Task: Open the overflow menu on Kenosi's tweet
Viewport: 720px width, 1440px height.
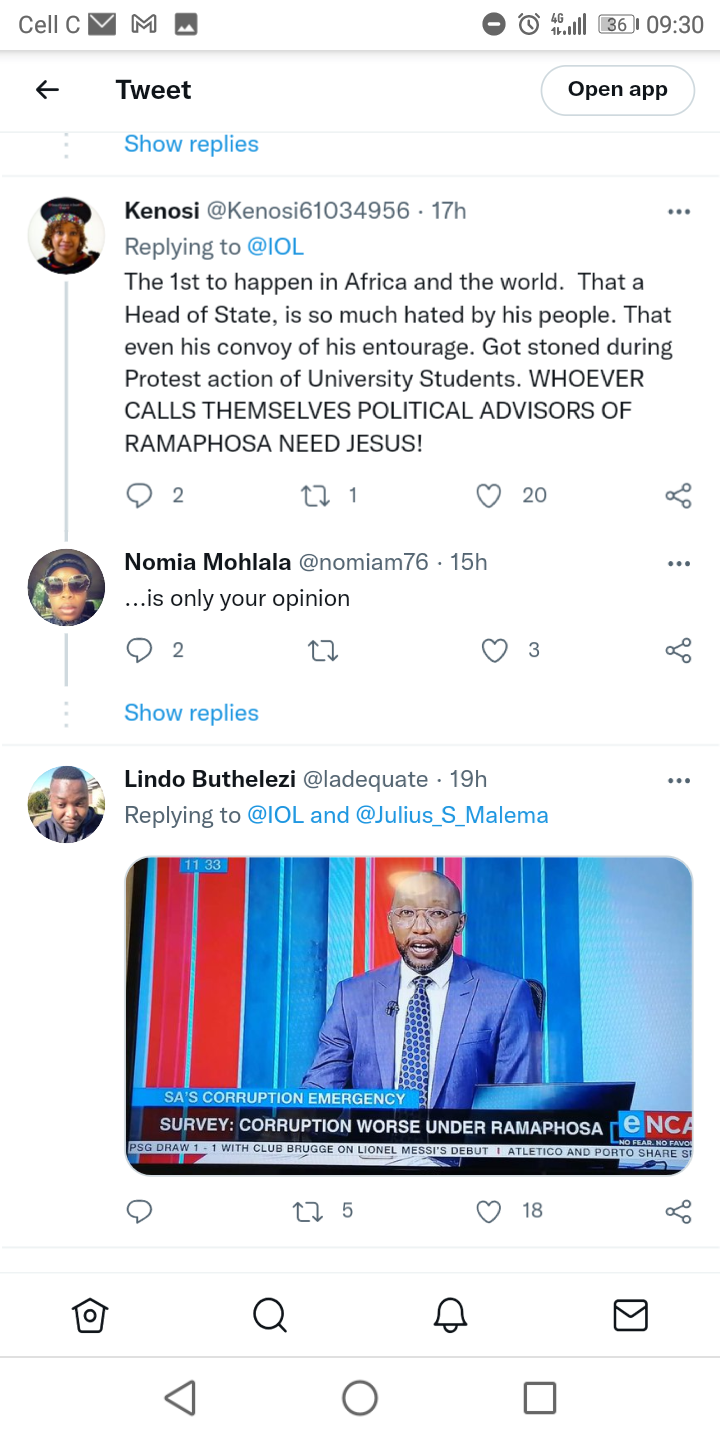Action: [679, 211]
